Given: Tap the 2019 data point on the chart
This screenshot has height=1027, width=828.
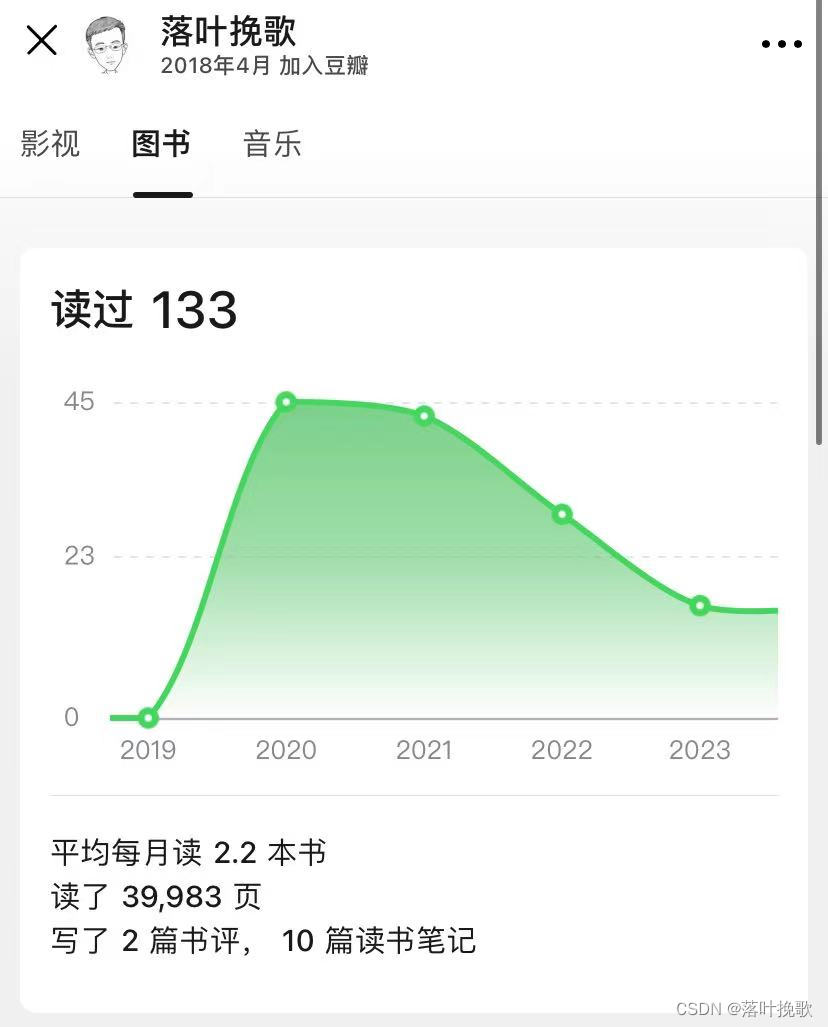Looking at the screenshot, I should [148, 717].
